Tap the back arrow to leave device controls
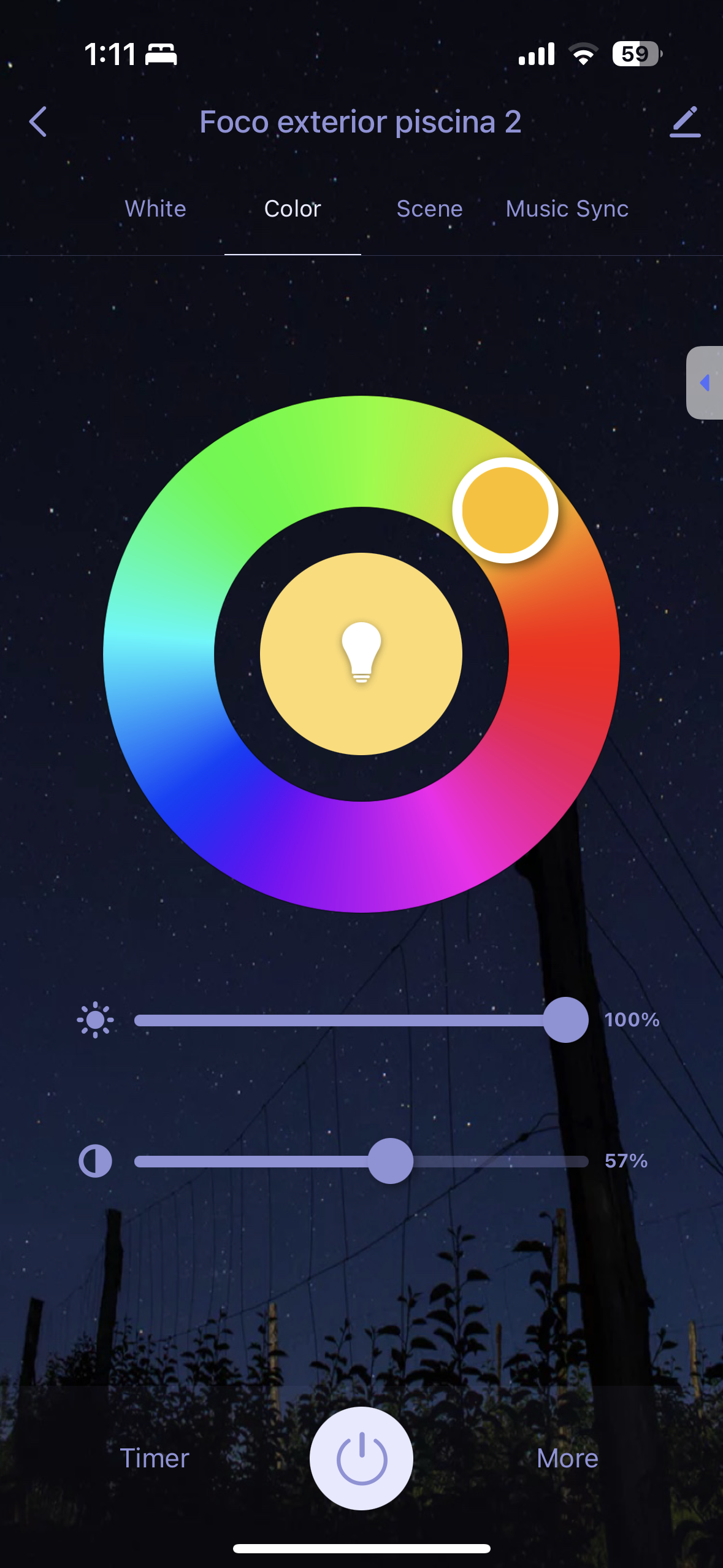Screen dimensions: 723x1568 pyautogui.click(x=38, y=121)
